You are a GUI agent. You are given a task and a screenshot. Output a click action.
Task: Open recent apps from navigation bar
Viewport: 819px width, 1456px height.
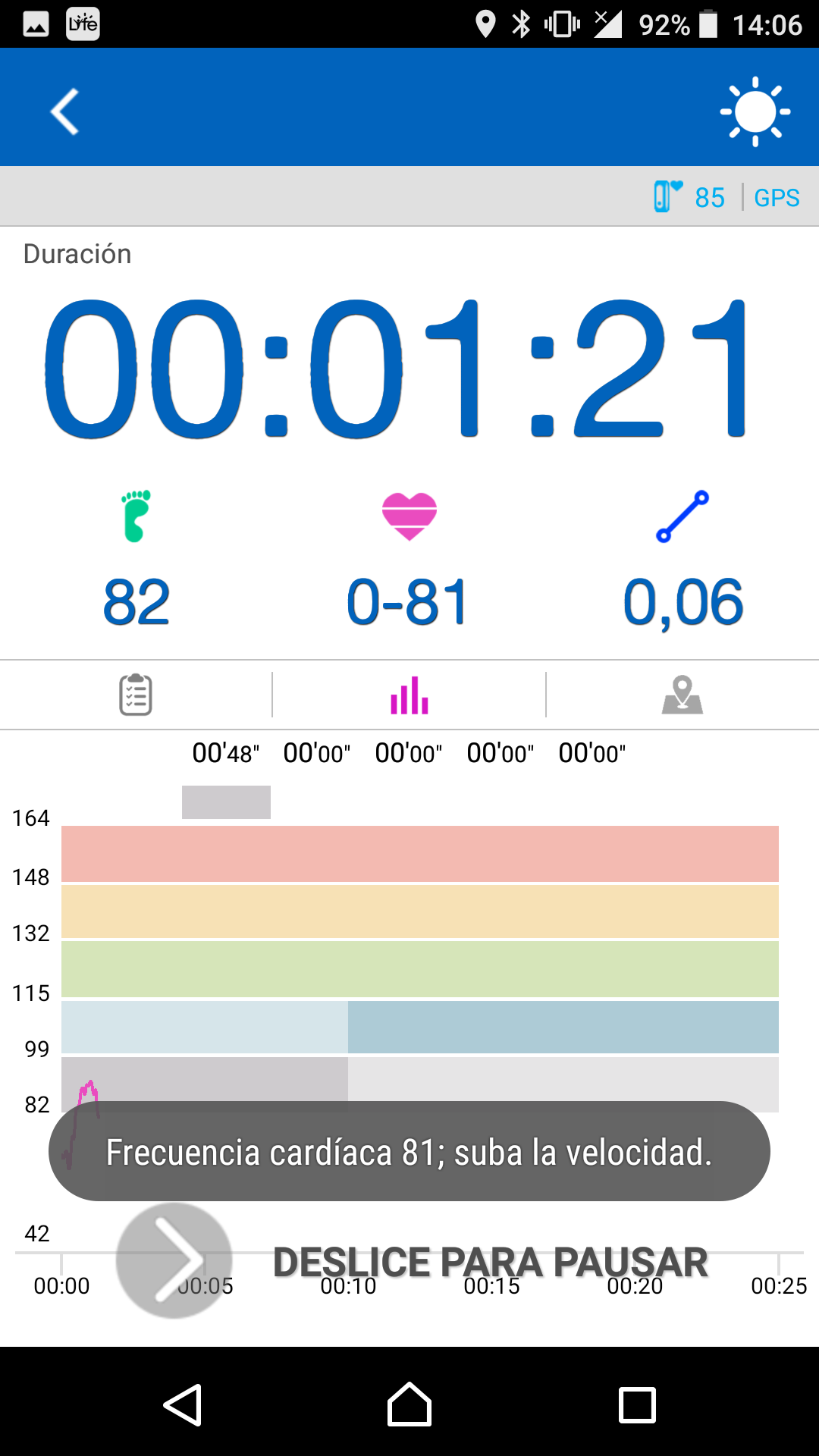(x=637, y=1405)
